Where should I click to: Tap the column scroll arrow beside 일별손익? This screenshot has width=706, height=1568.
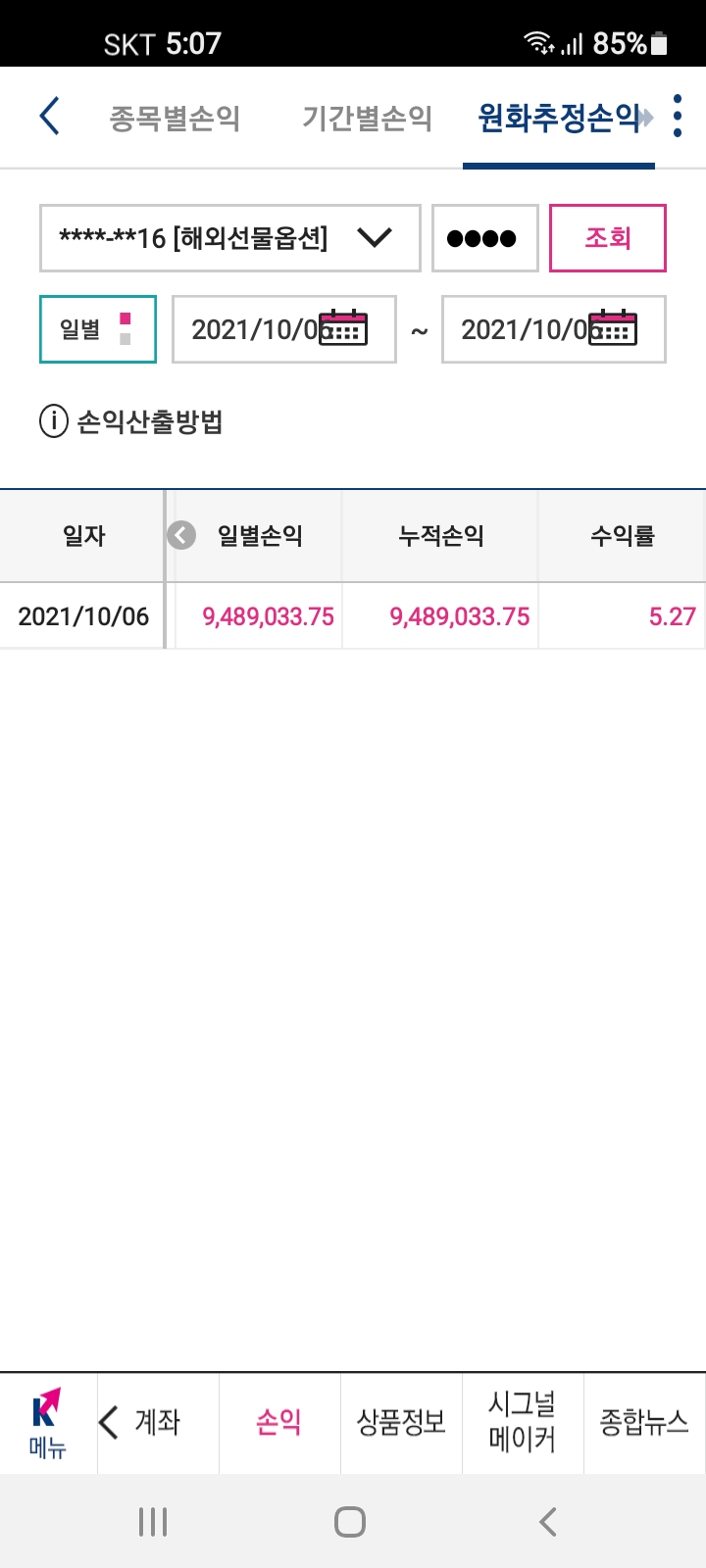[x=181, y=535]
